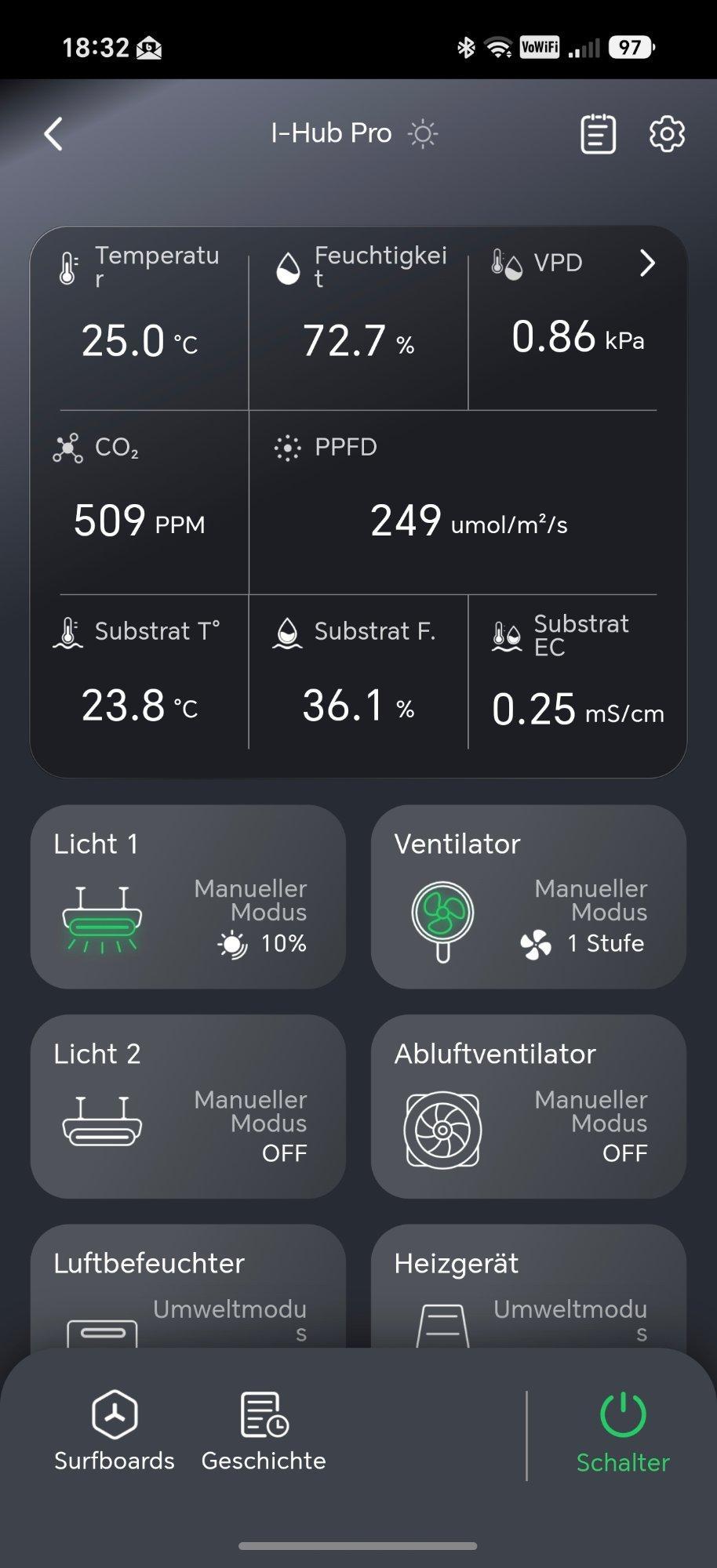
Task: Open the Abluftventilator card
Action: click(x=529, y=1106)
